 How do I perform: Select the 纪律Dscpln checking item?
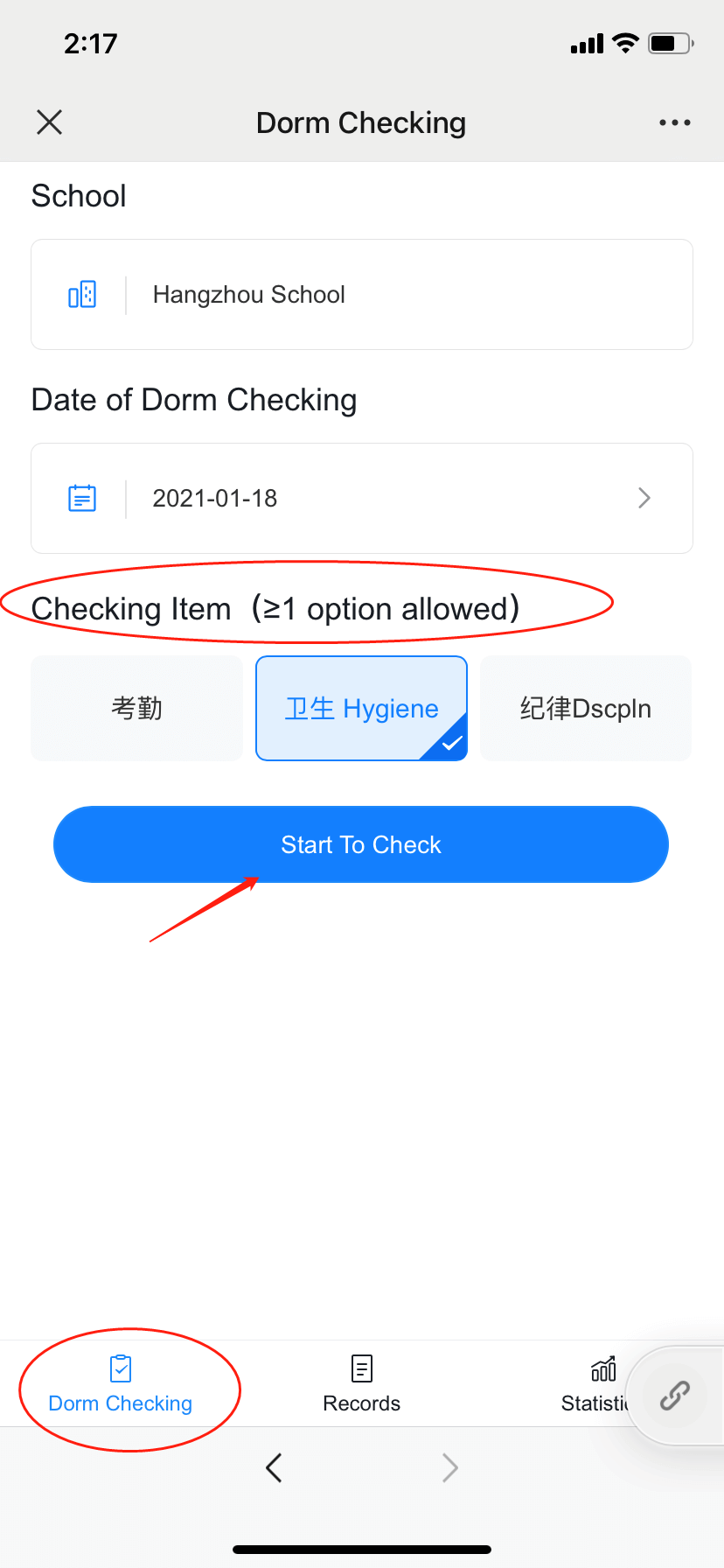tap(585, 708)
